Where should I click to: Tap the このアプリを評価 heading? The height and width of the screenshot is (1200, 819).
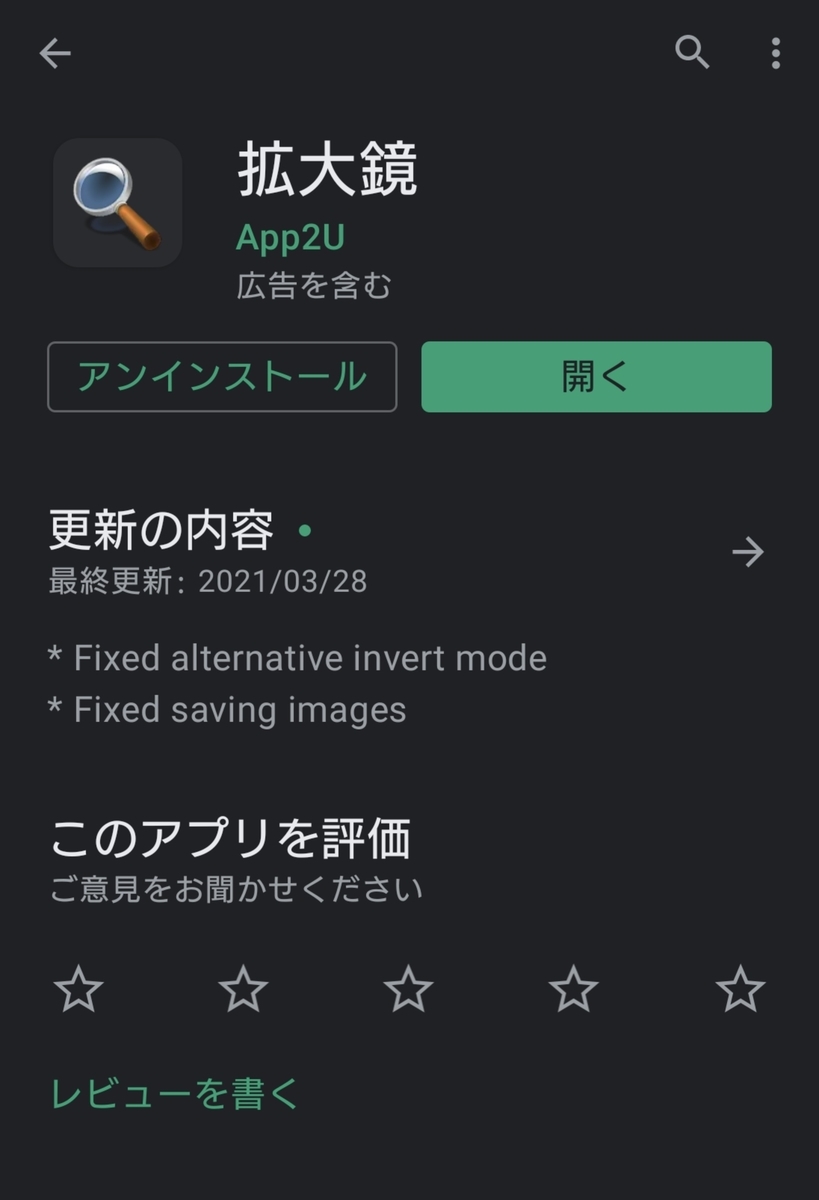232,841
